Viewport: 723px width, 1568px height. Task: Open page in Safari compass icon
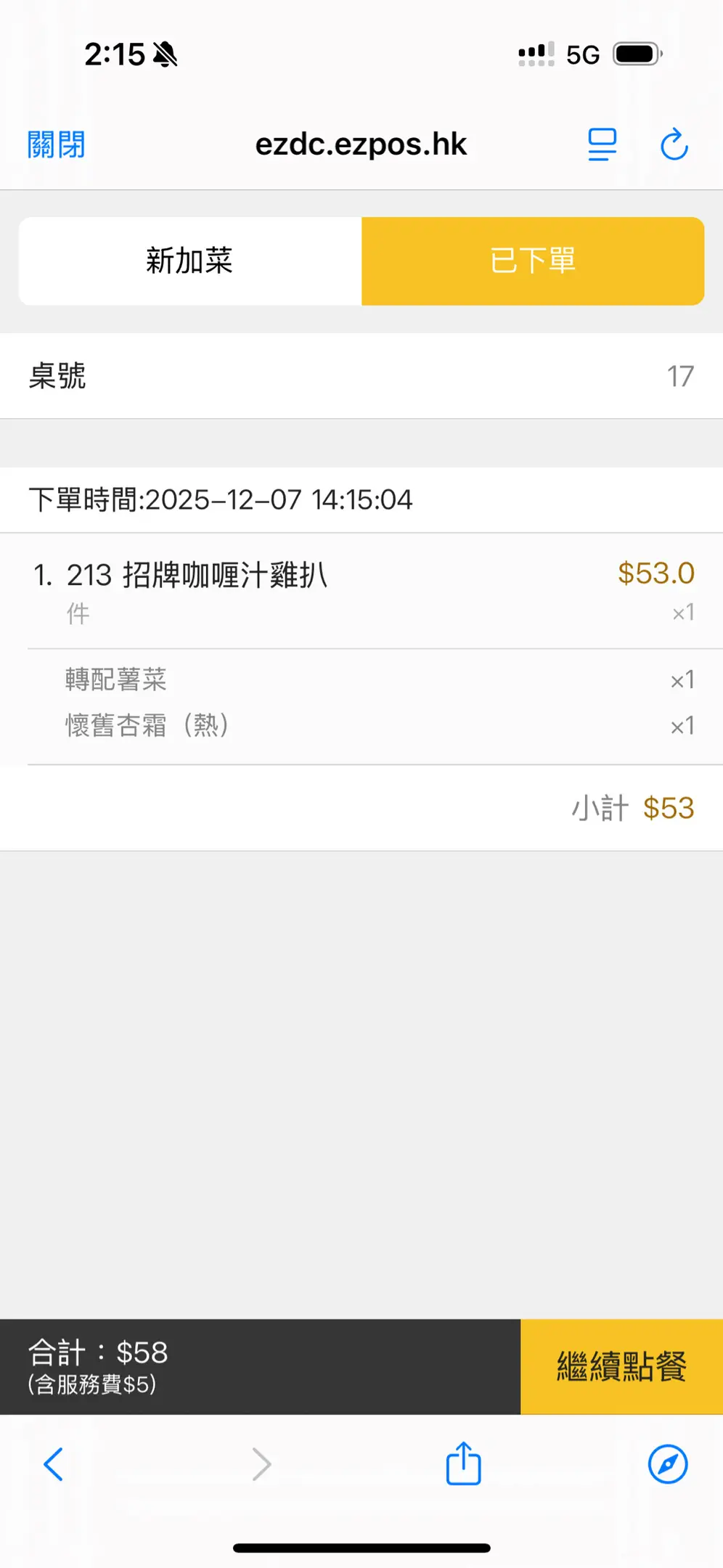point(668,1464)
